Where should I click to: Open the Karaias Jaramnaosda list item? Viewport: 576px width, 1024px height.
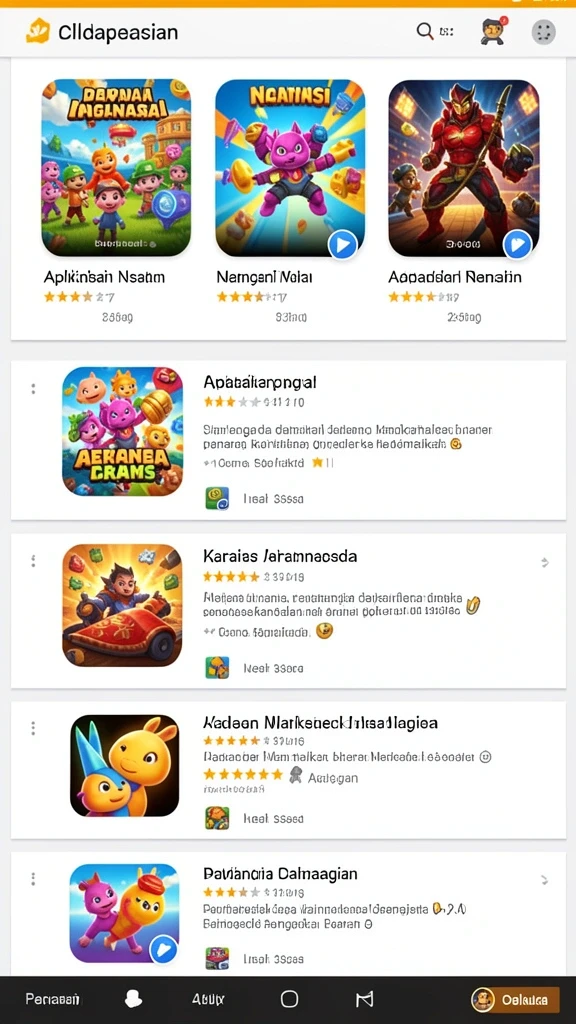[288, 611]
